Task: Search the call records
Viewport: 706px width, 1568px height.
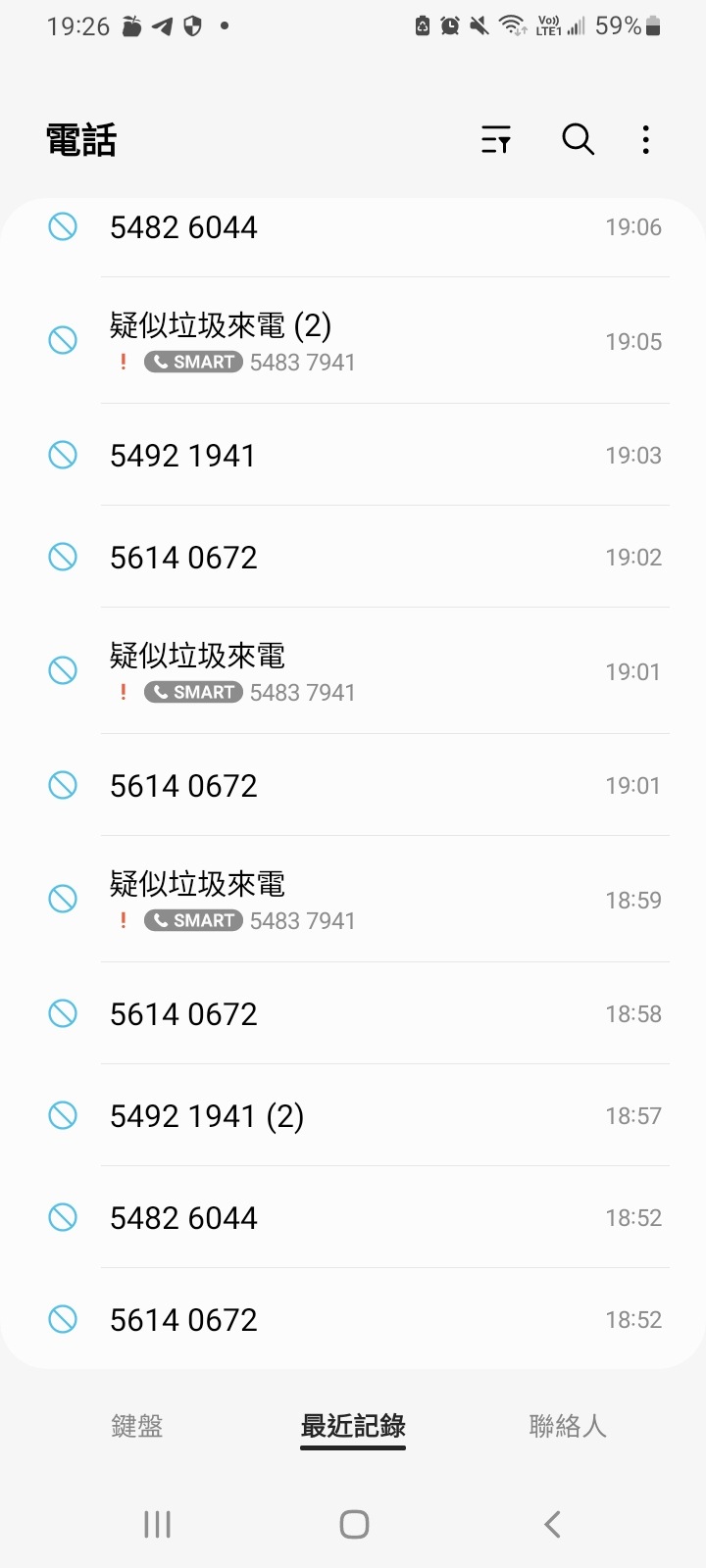Action: click(579, 140)
